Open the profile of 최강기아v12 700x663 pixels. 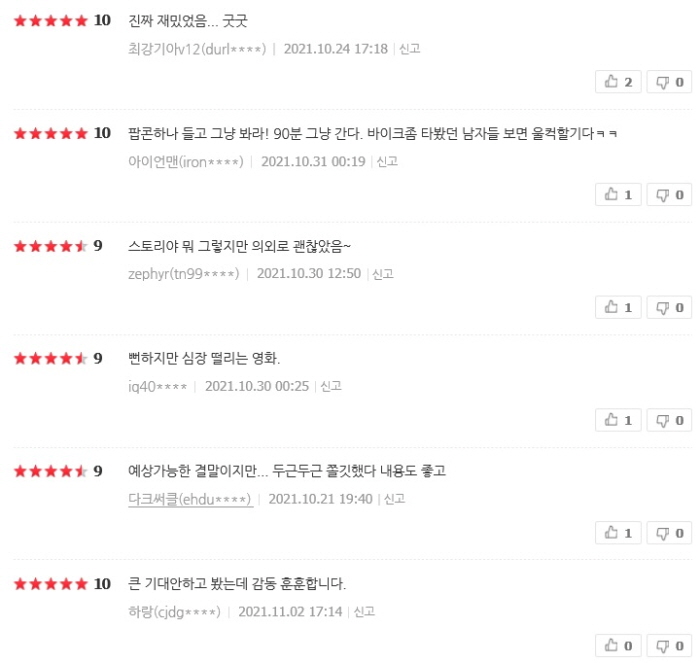tap(197, 48)
